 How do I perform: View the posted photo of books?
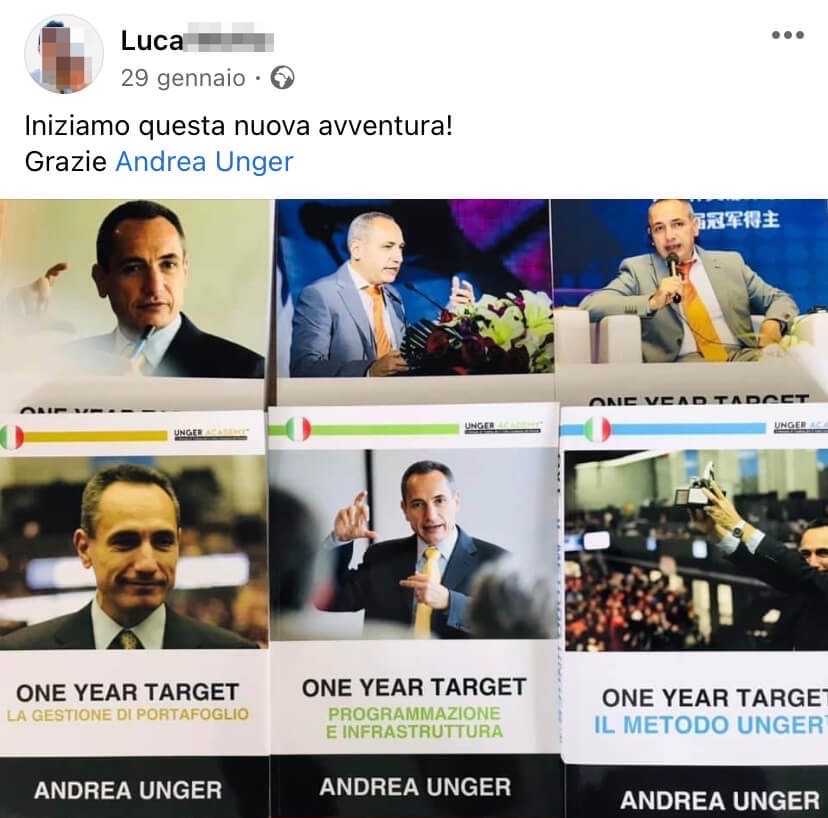[414, 508]
